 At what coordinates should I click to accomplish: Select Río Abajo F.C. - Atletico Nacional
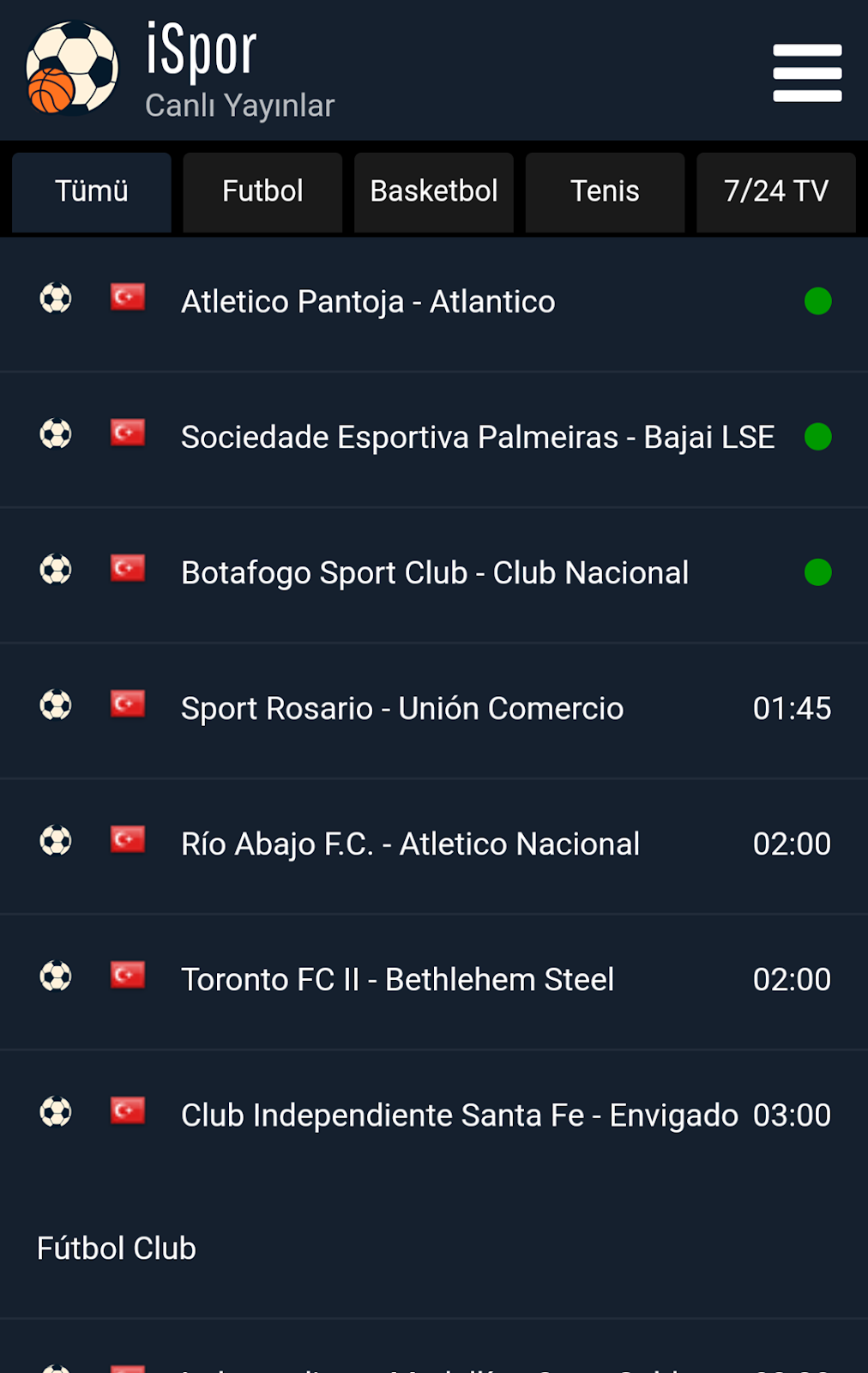coord(410,844)
